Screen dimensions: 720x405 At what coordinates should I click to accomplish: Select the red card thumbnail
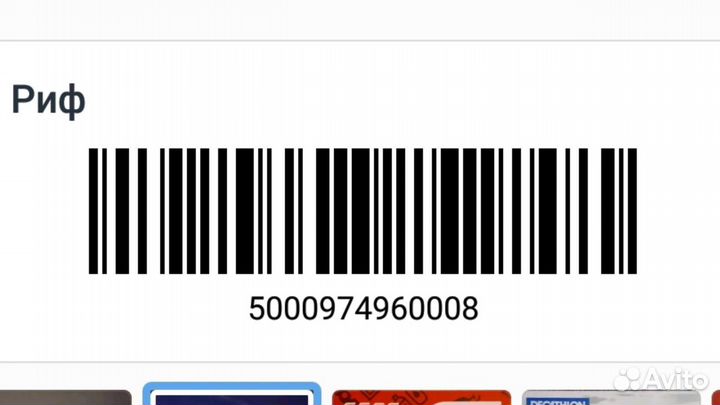[x=421, y=397]
